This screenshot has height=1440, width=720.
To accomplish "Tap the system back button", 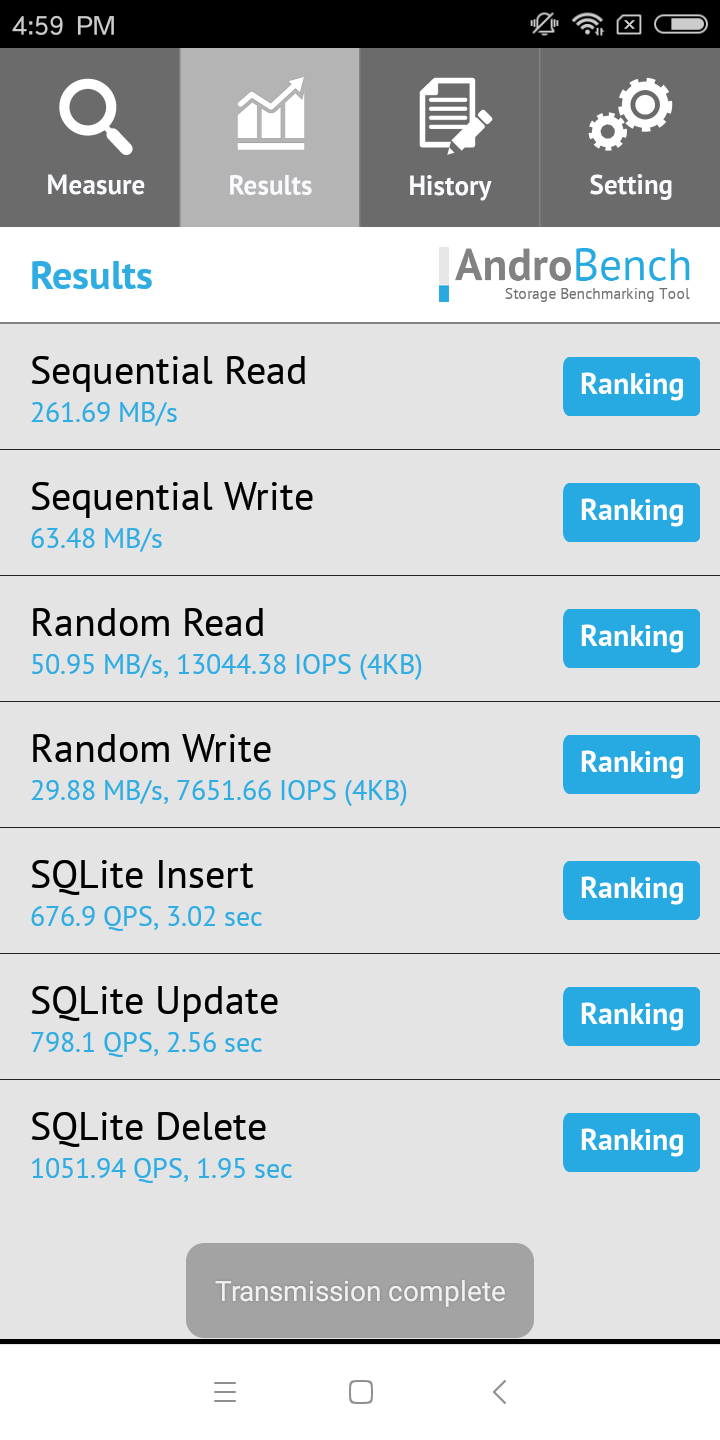I will point(499,1392).
